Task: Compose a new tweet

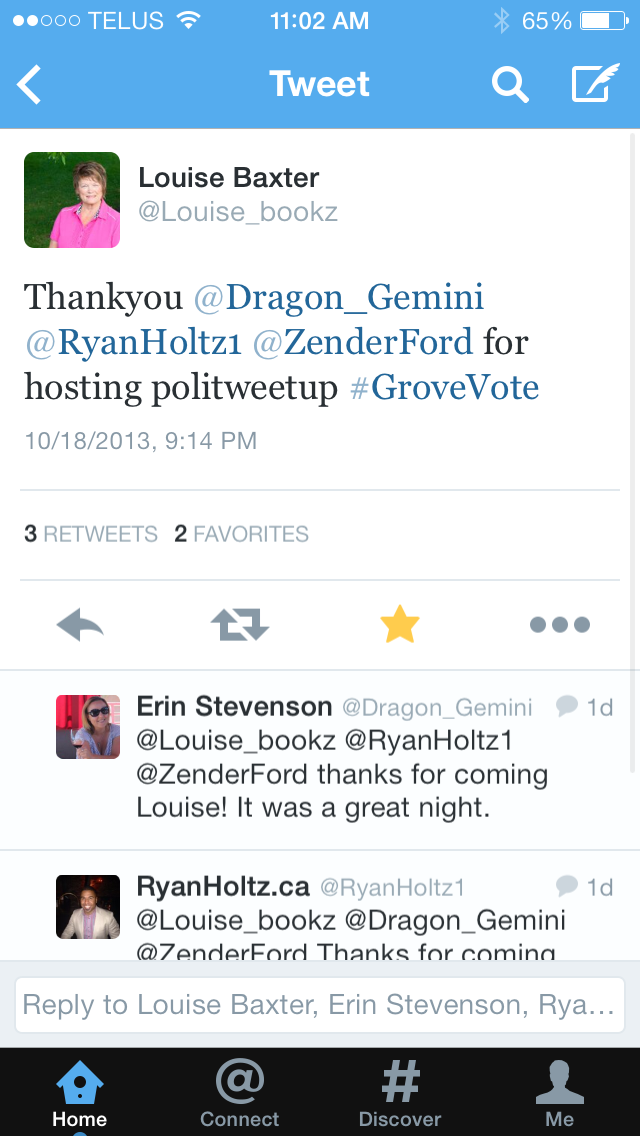Action: (595, 85)
